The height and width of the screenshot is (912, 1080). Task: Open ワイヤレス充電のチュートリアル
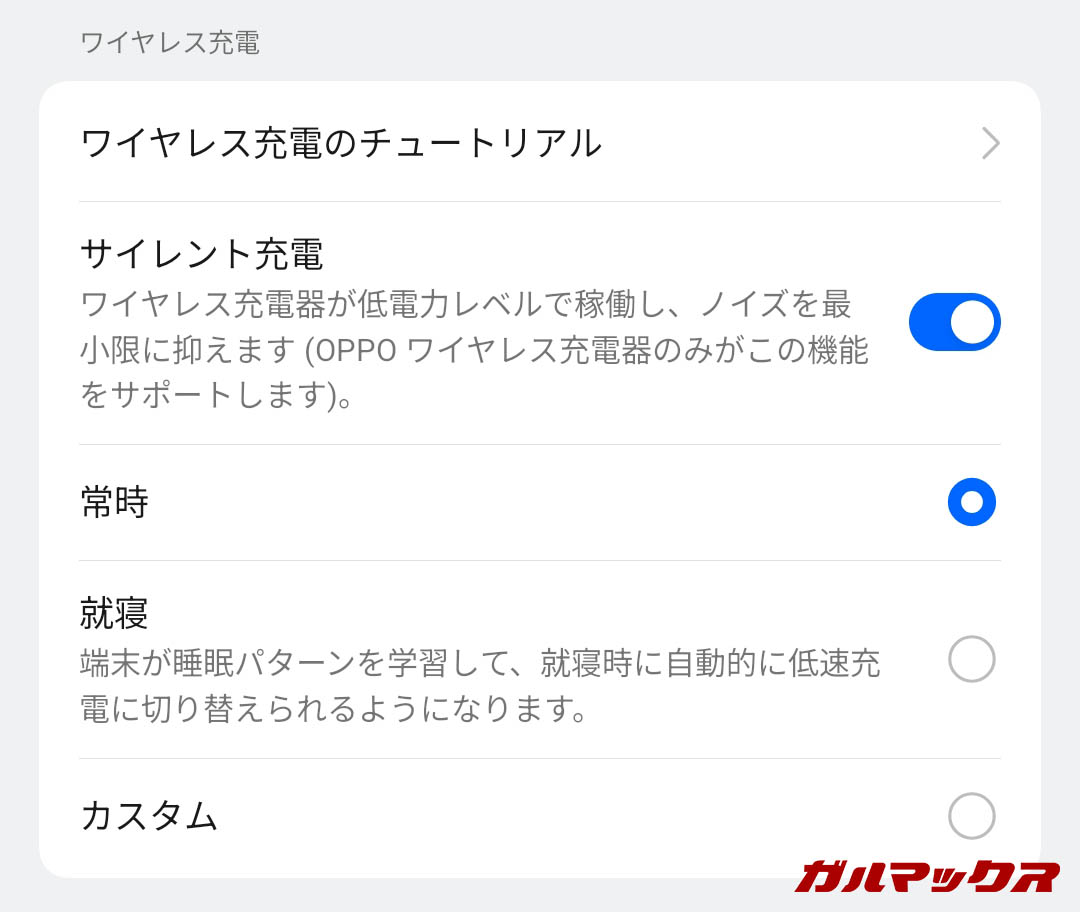pyautogui.click(x=540, y=143)
